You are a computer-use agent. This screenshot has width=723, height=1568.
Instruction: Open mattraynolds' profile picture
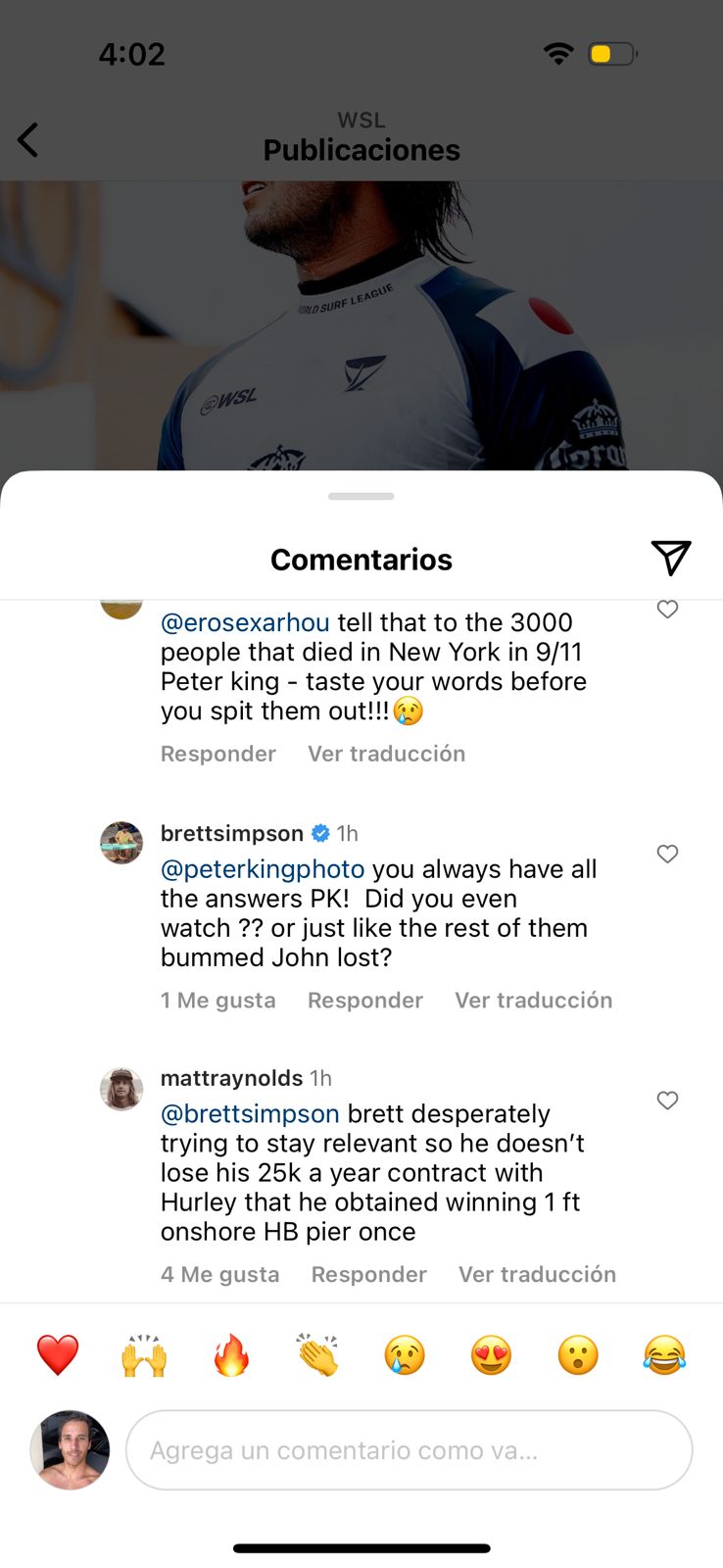[x=121, y=1089]
